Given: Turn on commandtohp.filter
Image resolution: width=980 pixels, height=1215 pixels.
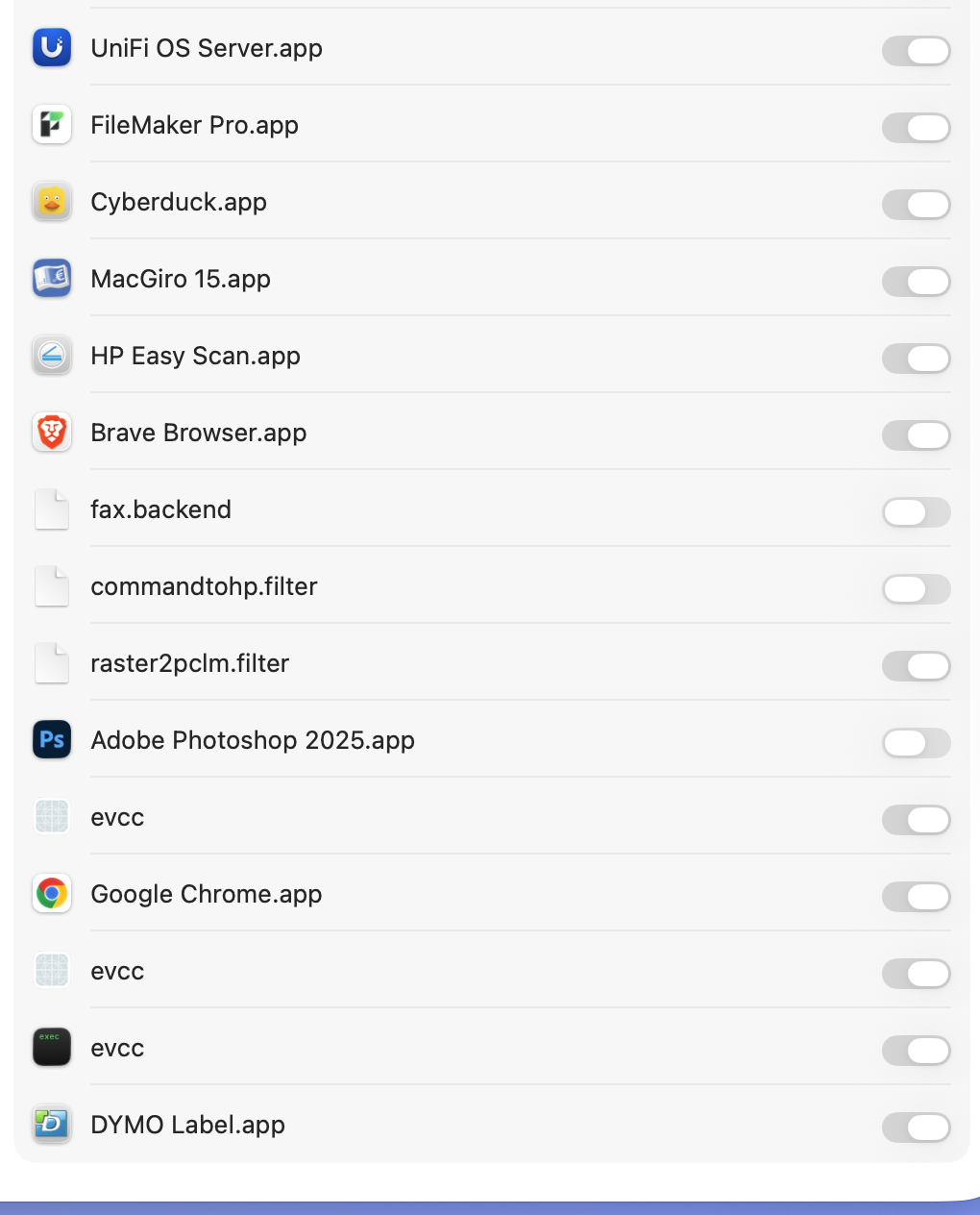Looking at the screenshot, I should 916,589.
